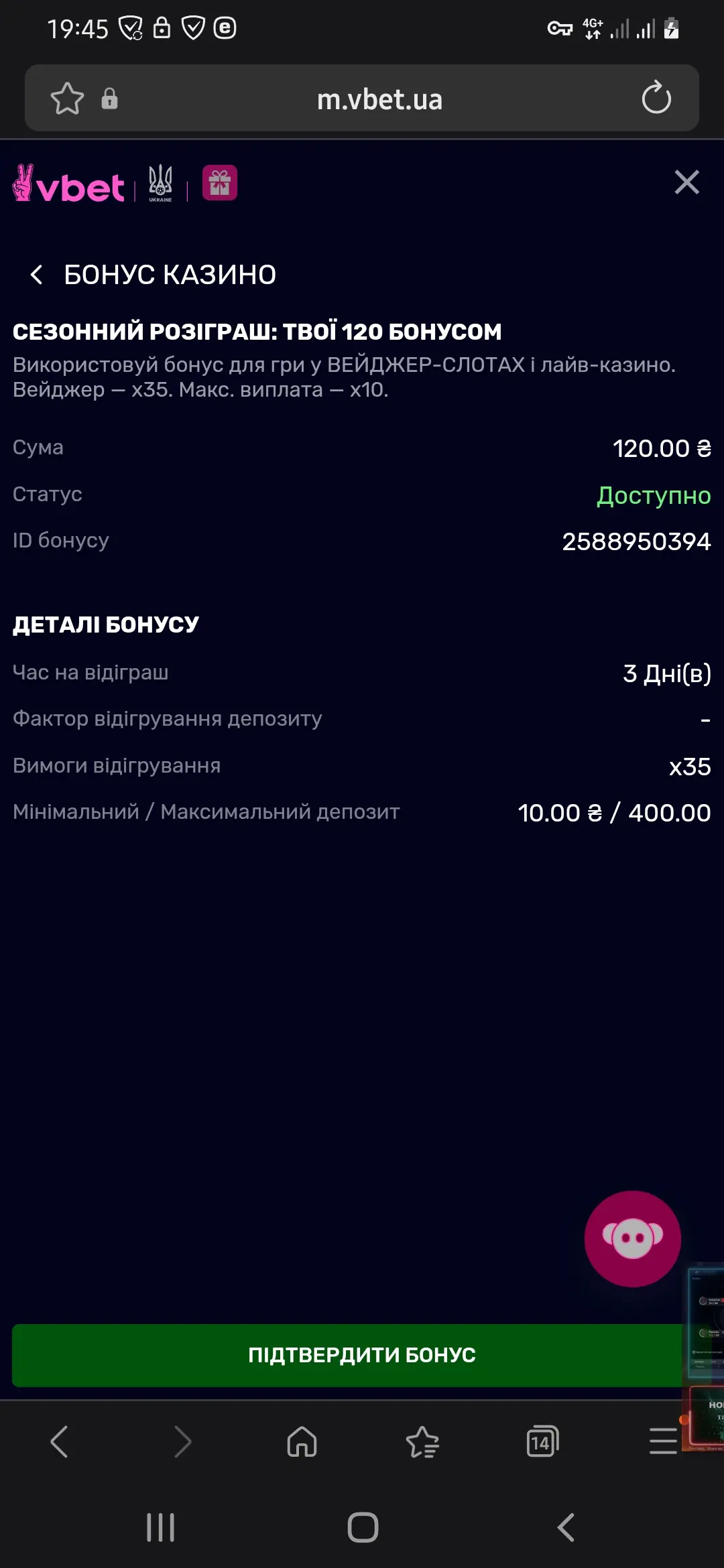Go back from Бонус Казино
This screenshot has height=1568, width=724.
pos(37,275)
